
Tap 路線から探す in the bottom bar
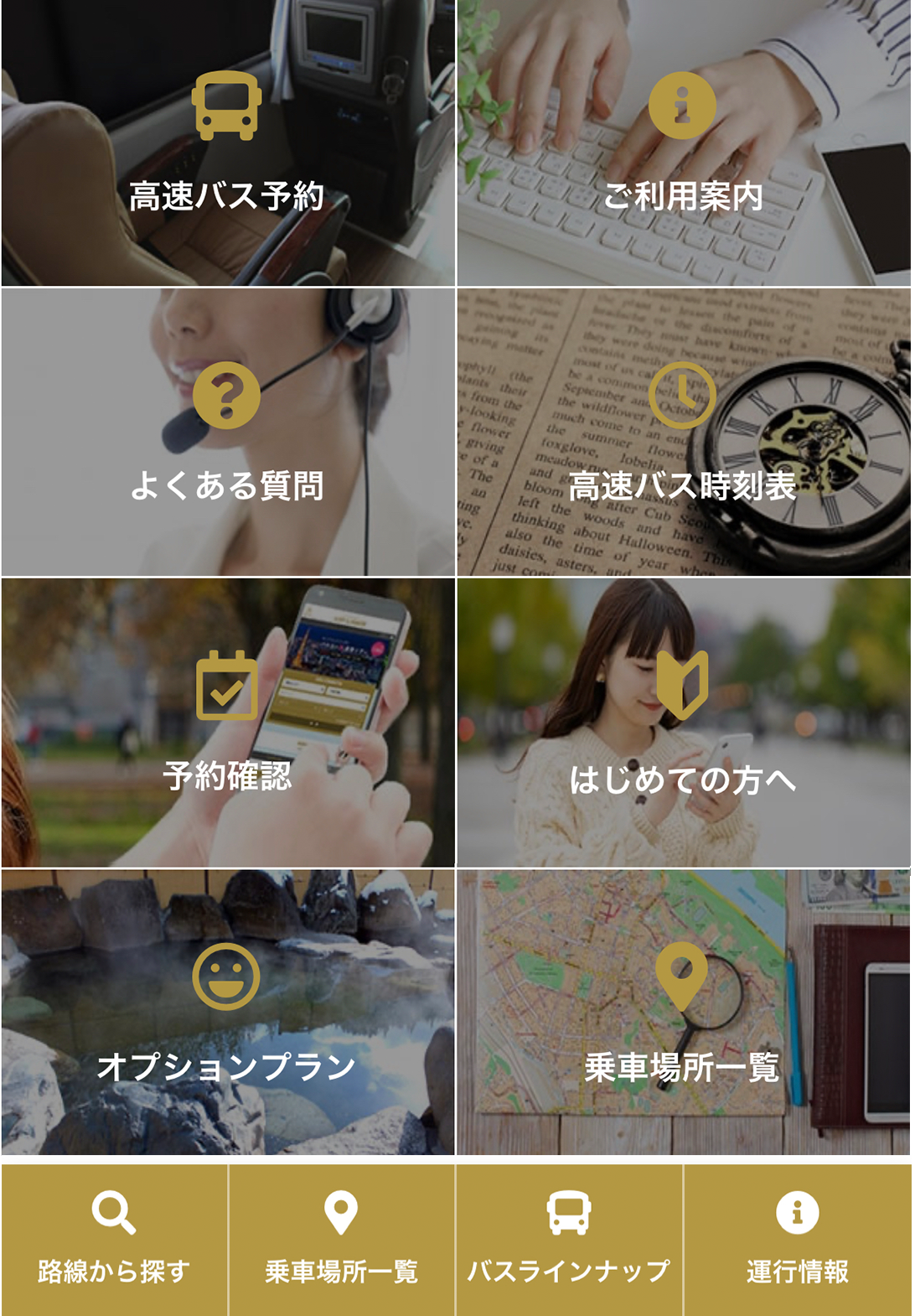114,1239
